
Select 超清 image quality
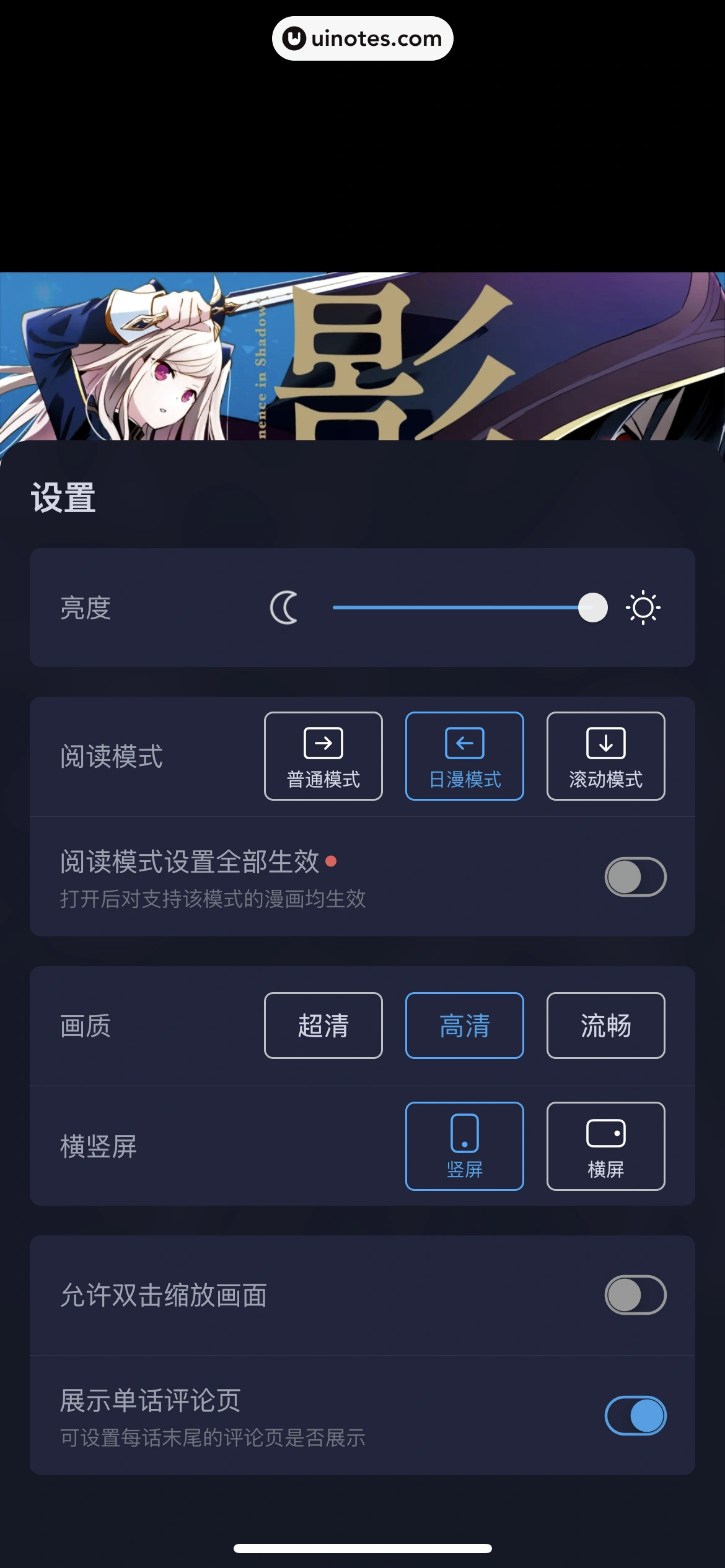pyautogui.click(x=323, y=1026)
